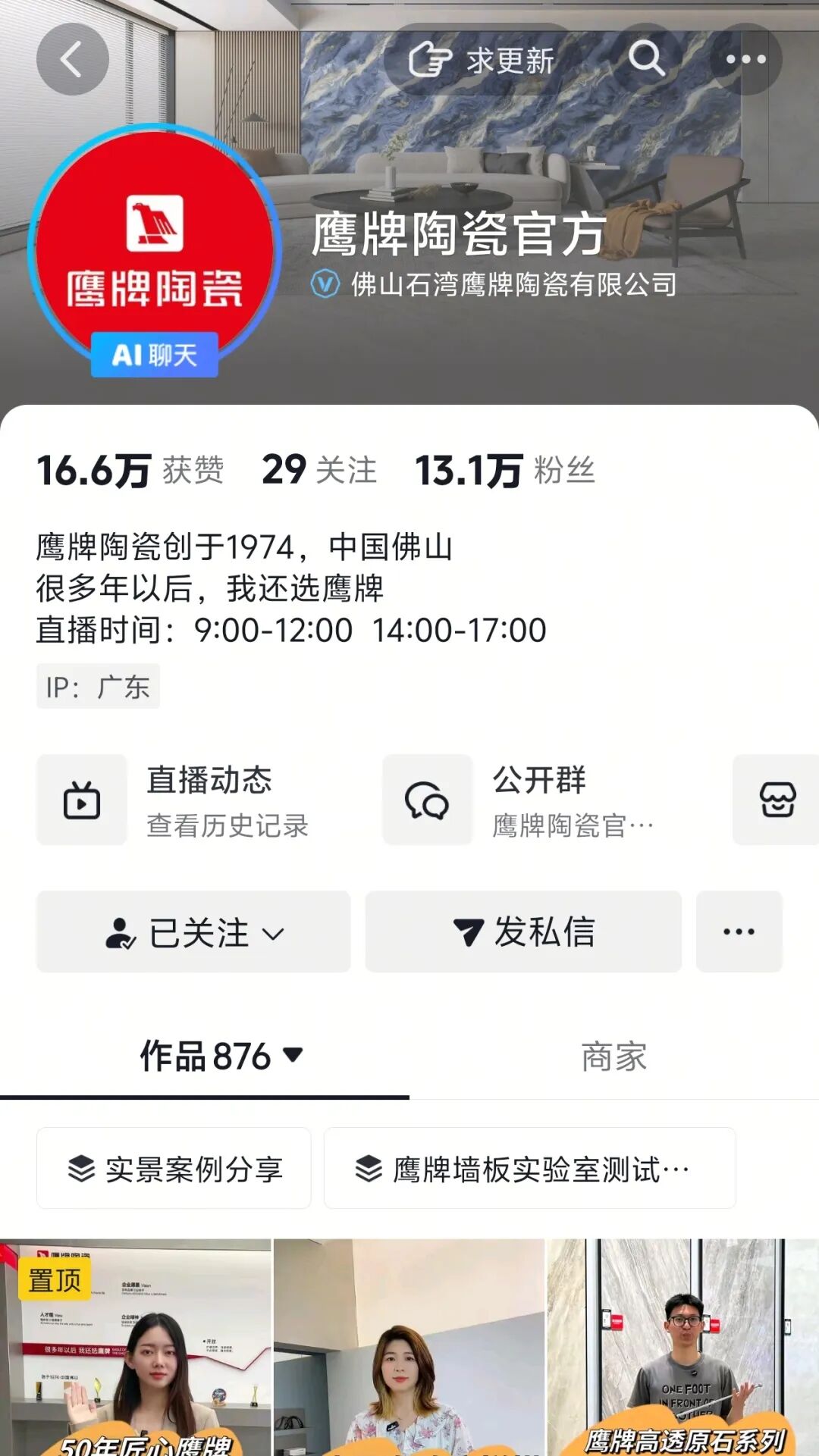
Task: Open the 实景案例分享 collection
Action: (173, 1169)
